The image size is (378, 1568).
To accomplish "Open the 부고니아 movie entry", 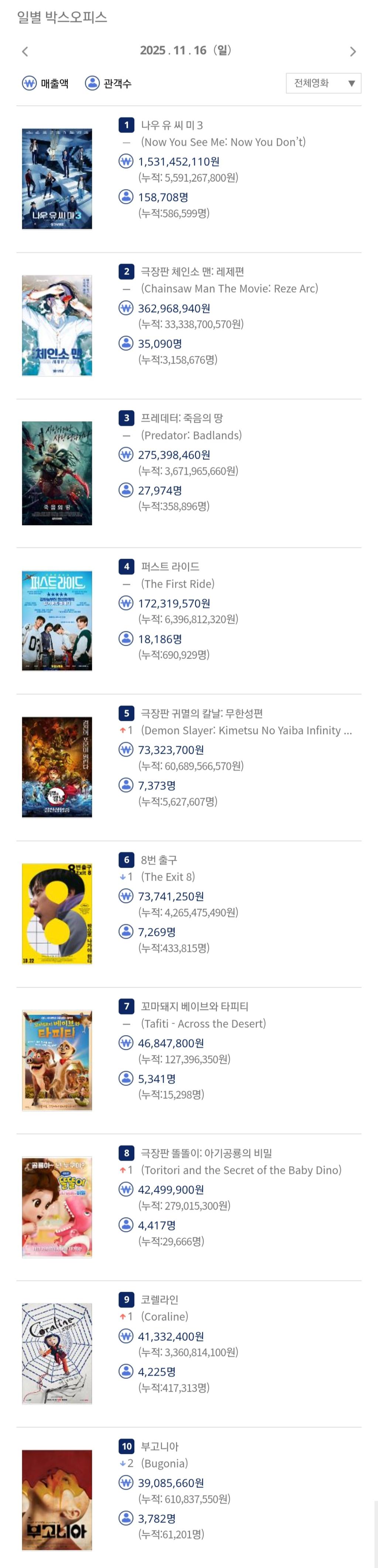I will [160, 1447].
